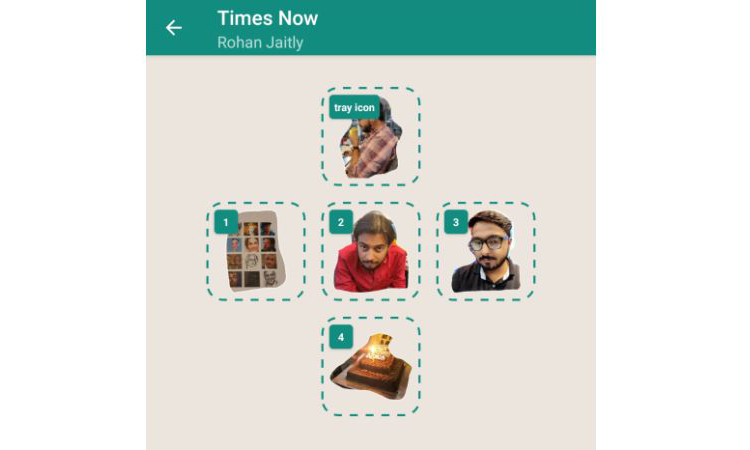Choose sticker slot 4 with birthday cake

click(371, 367)
